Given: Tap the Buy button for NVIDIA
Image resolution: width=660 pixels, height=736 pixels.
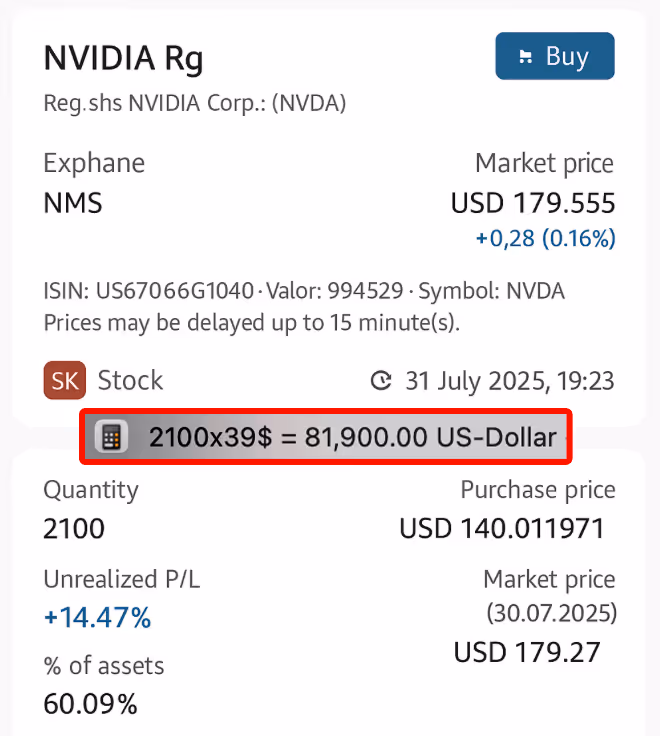Looking at the screenshot, I should (x=554, y=56).
